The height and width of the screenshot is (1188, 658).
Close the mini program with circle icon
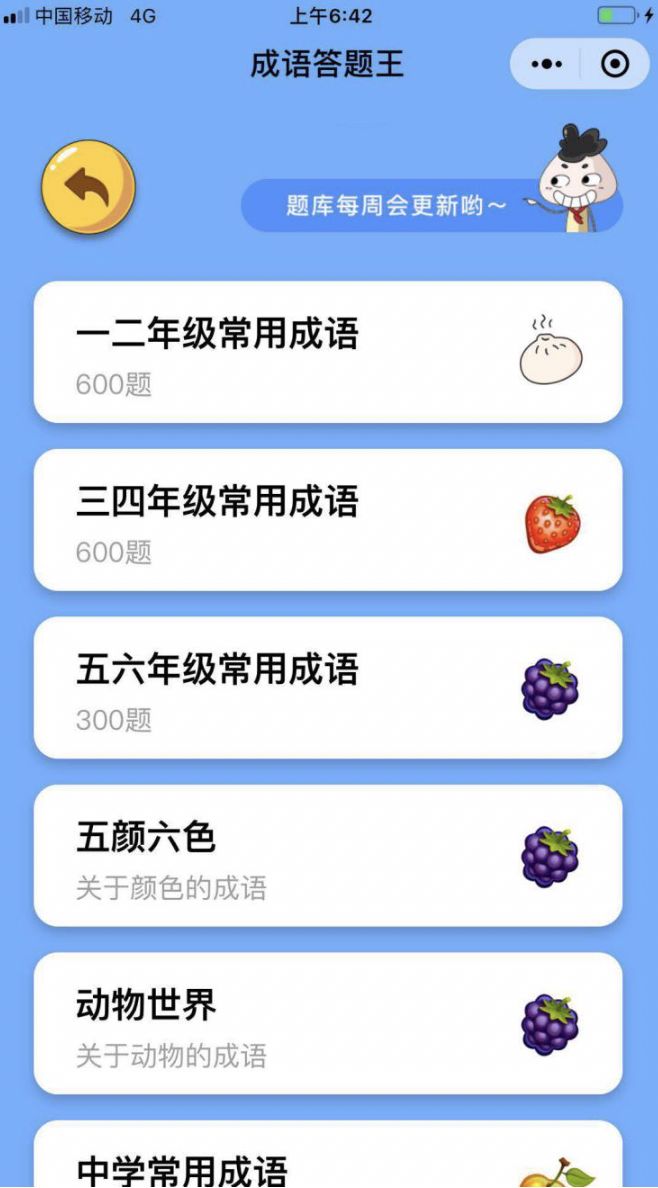coord(614,65)
